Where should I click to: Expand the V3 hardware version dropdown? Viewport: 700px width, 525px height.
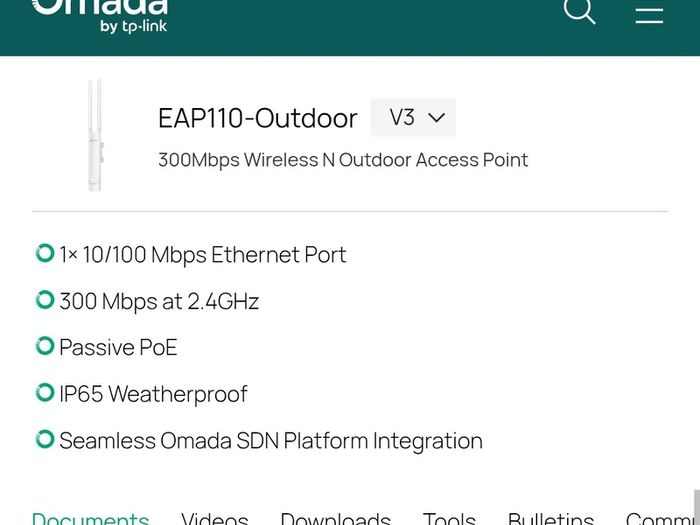pos(413,117)
